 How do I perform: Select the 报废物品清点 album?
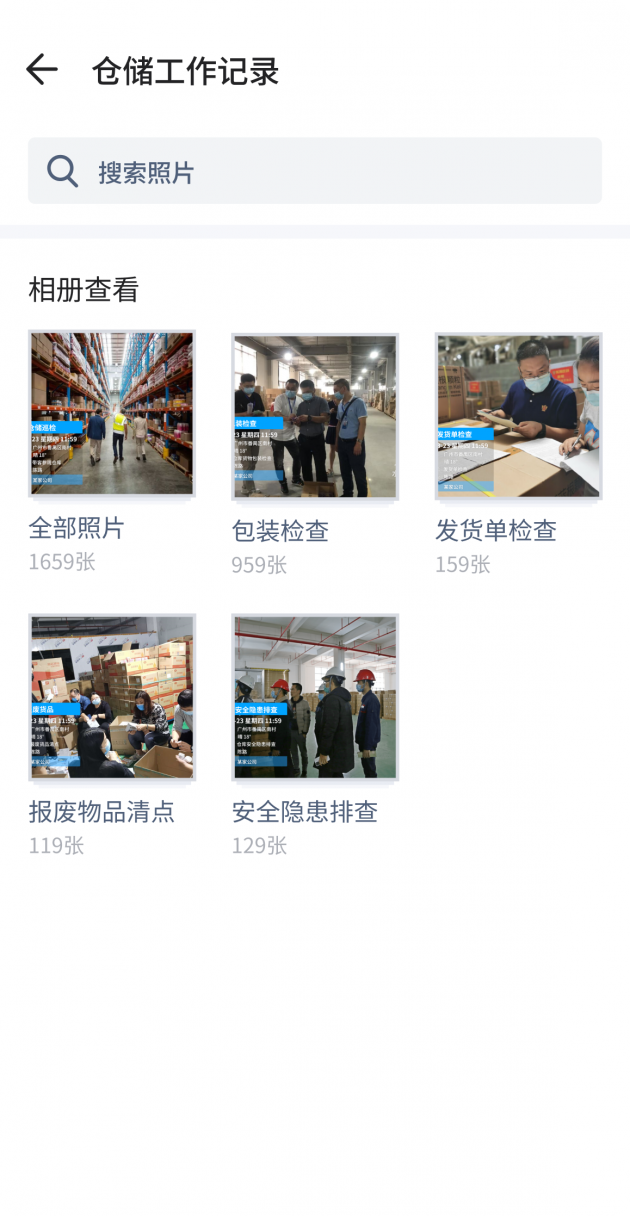click(112, 698)
